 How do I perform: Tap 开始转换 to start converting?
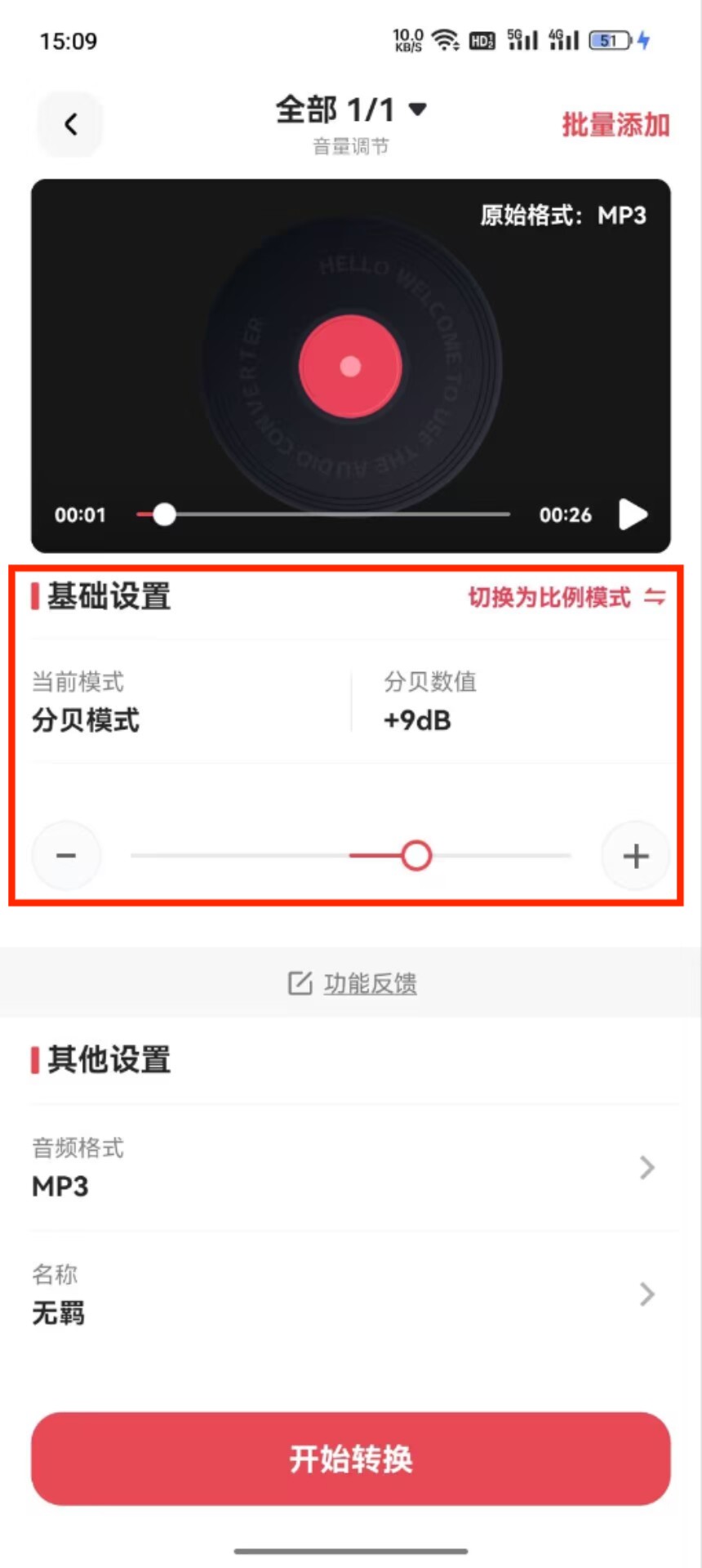point(351,1459)
